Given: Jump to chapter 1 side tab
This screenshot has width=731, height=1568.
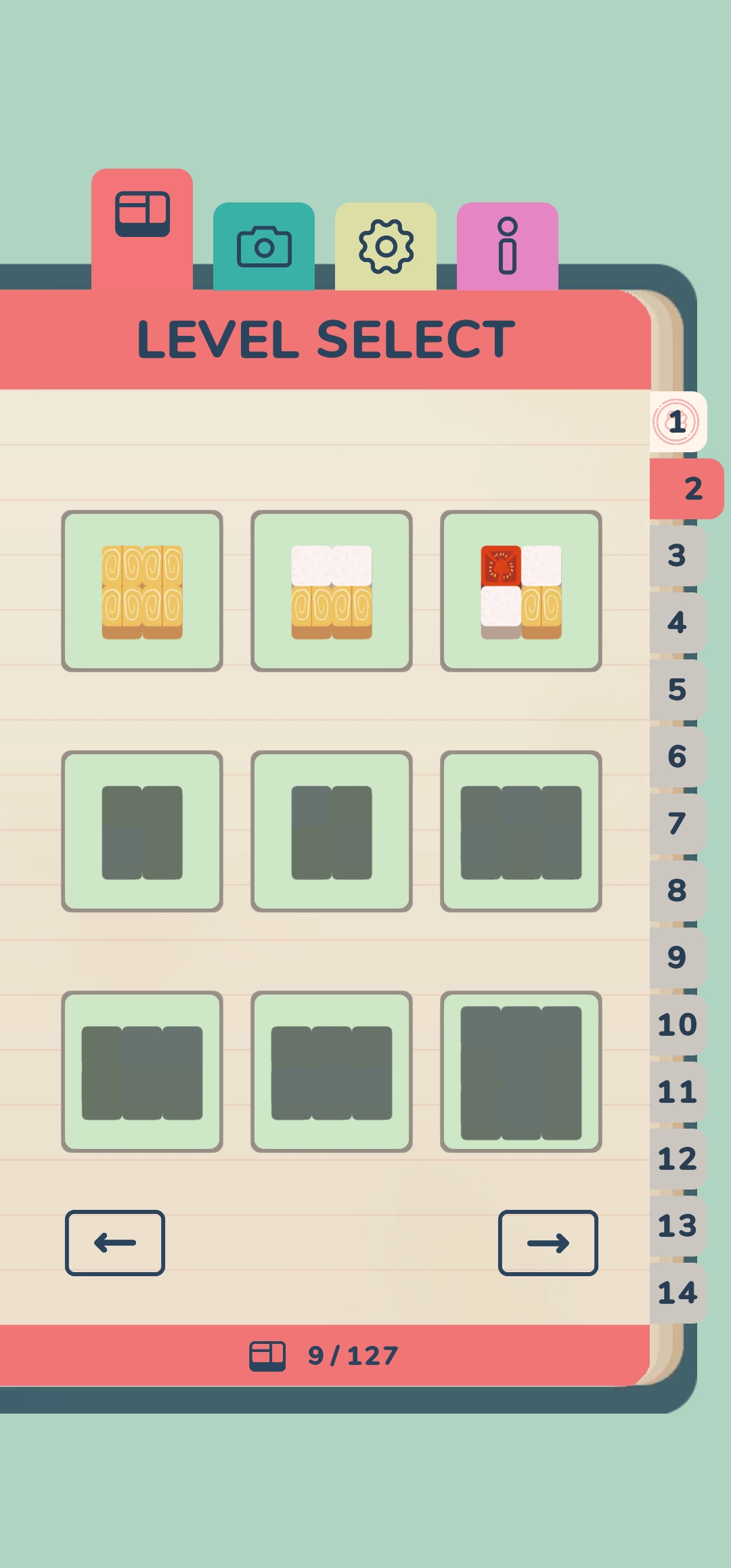Looking at the screenshot, I should [x=678, y=422].
